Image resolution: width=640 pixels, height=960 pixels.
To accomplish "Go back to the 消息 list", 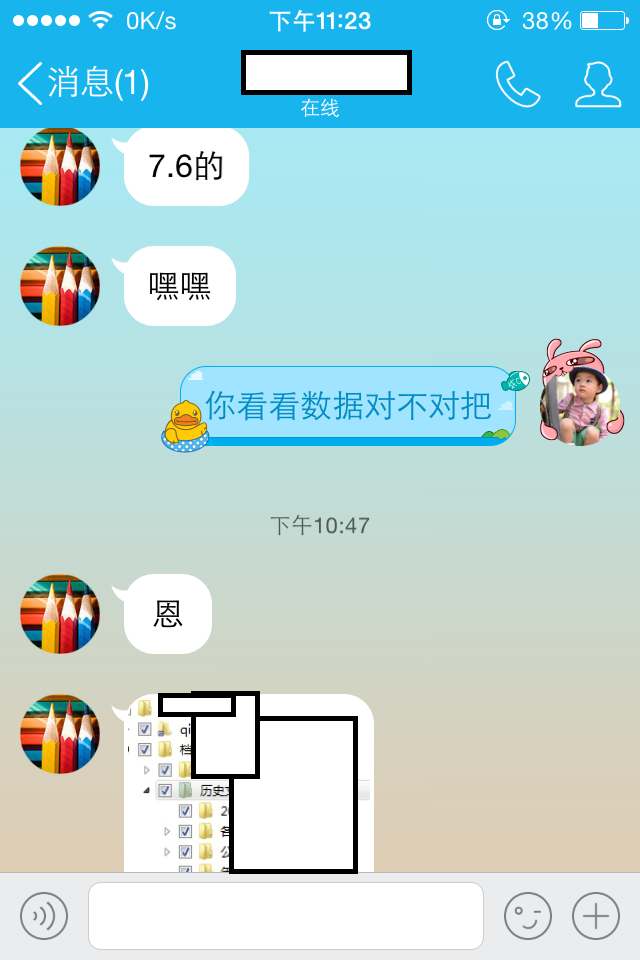I will pyautogui.click(x=80, y=84).
